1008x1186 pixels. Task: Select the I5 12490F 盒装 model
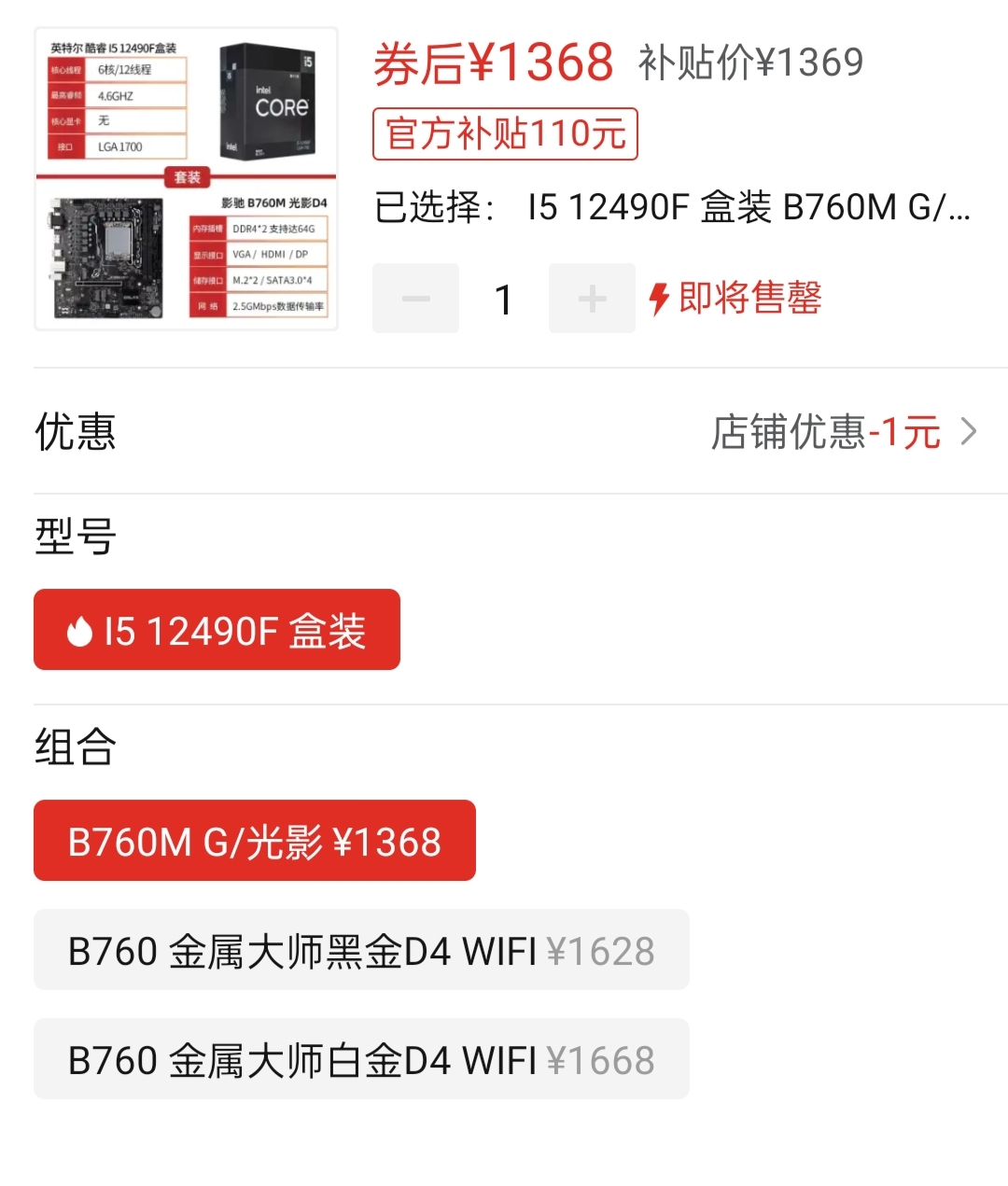tap(217, 630)
